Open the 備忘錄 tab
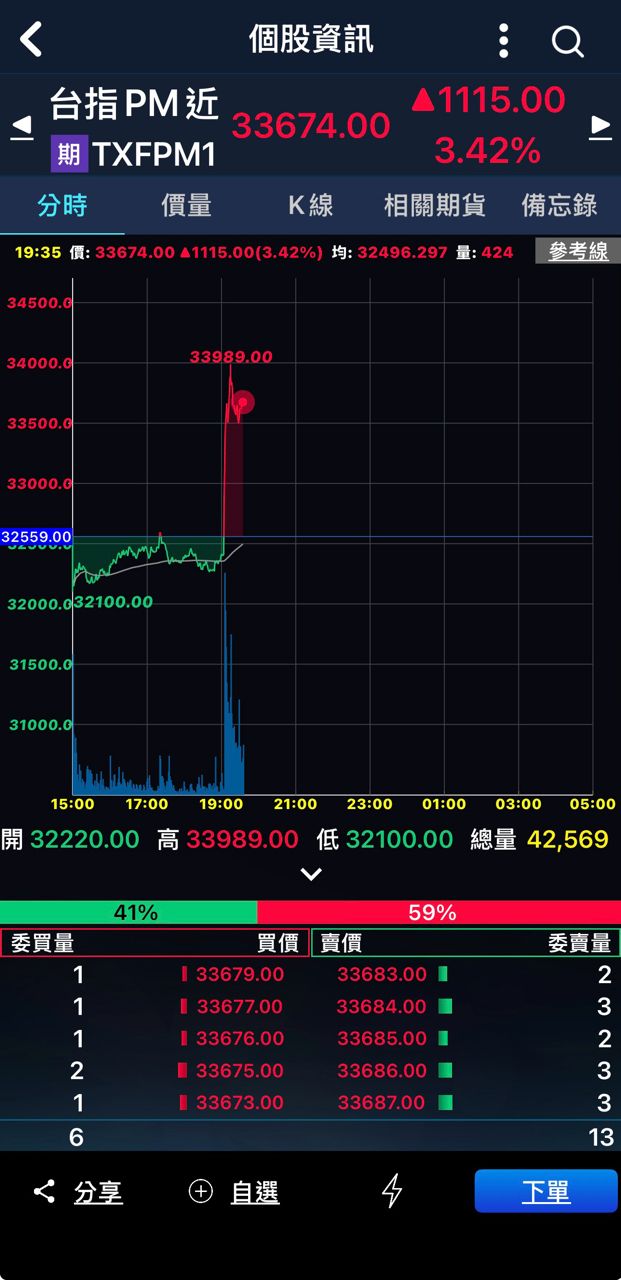Screen dimensions: 621x1280 click(x=559, y=206)
